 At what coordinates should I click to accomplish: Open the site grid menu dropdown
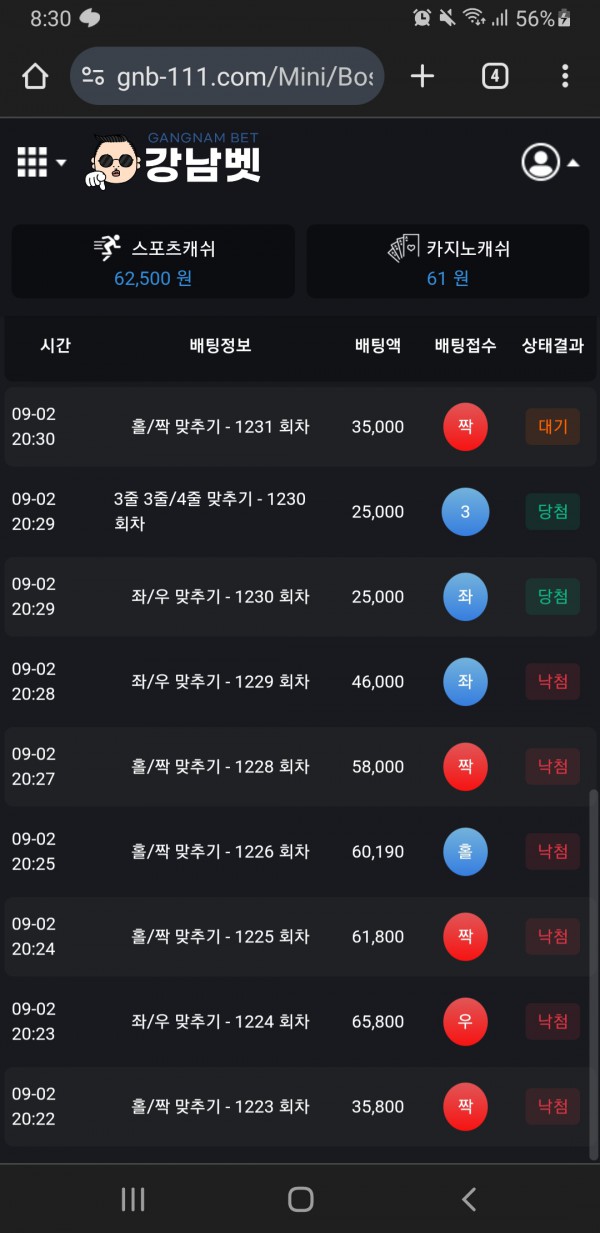[x=40, y=162]
